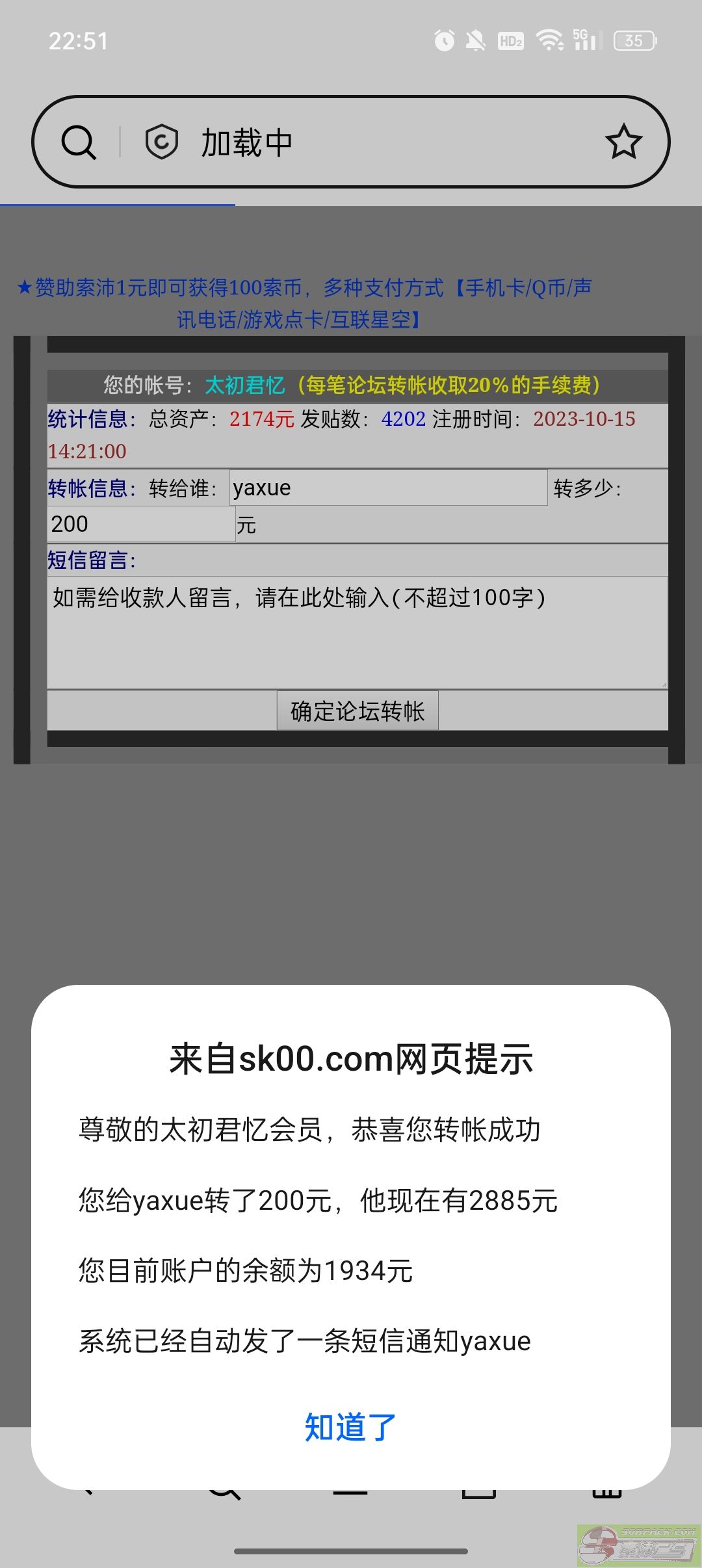Focus the 短信留言 message text area
Viewport: 702px width, 1568px height.
(357, 633)
